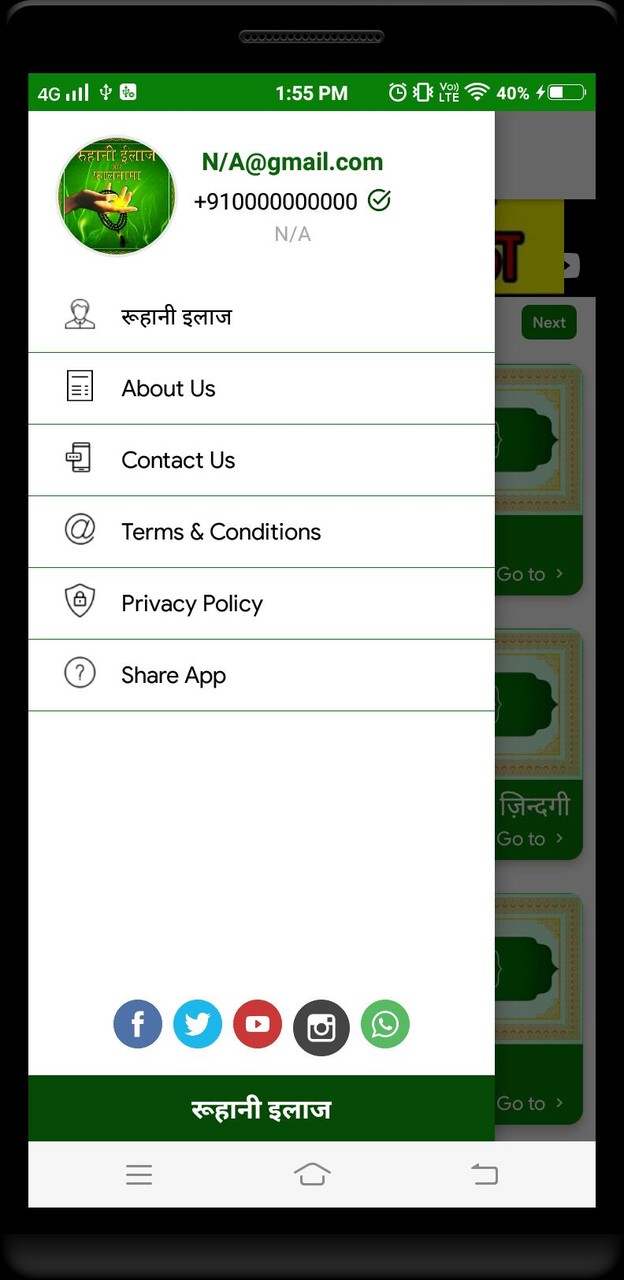Open the YouTube channel
Image resolution: width=624 pixels, height=1280 pixels.
258,1025
